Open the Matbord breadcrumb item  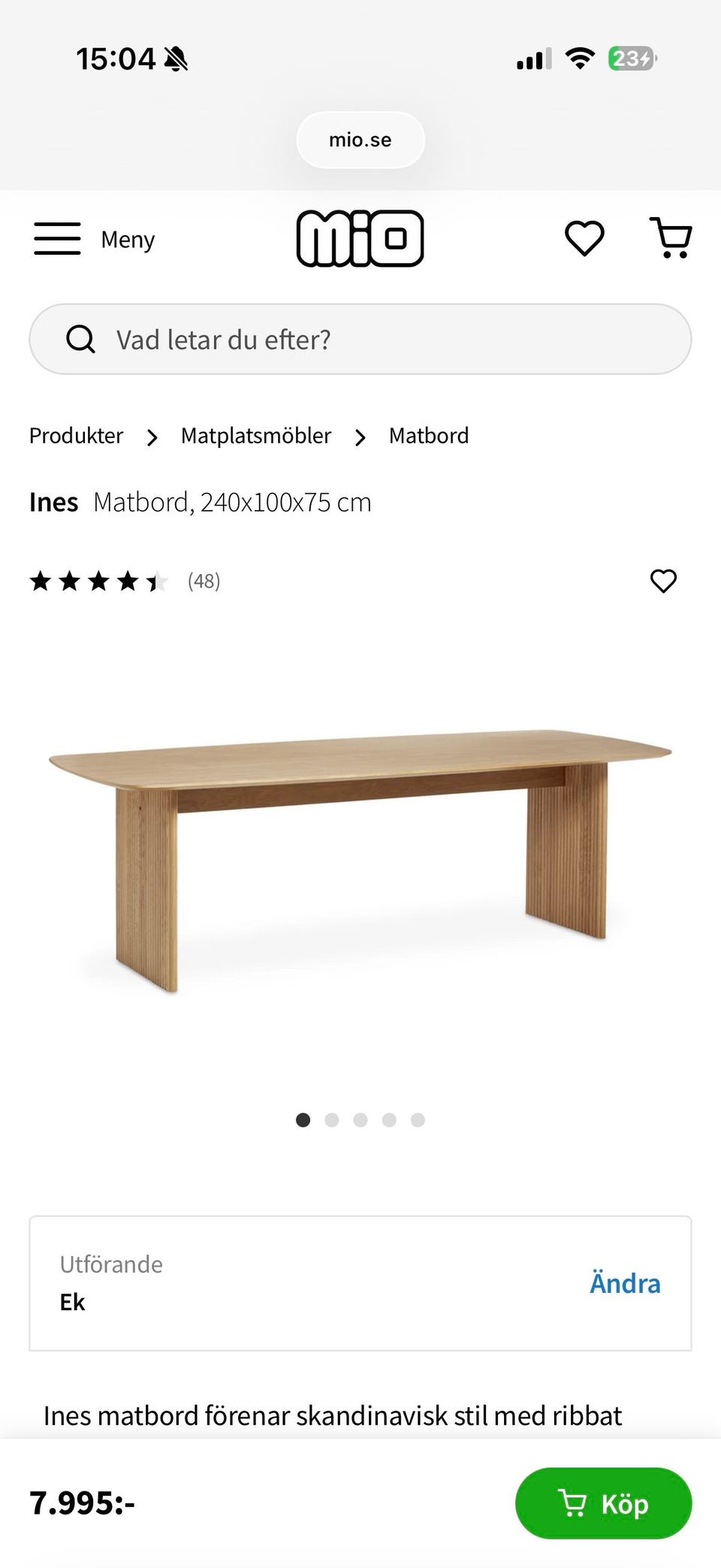(x=428, y=435)
